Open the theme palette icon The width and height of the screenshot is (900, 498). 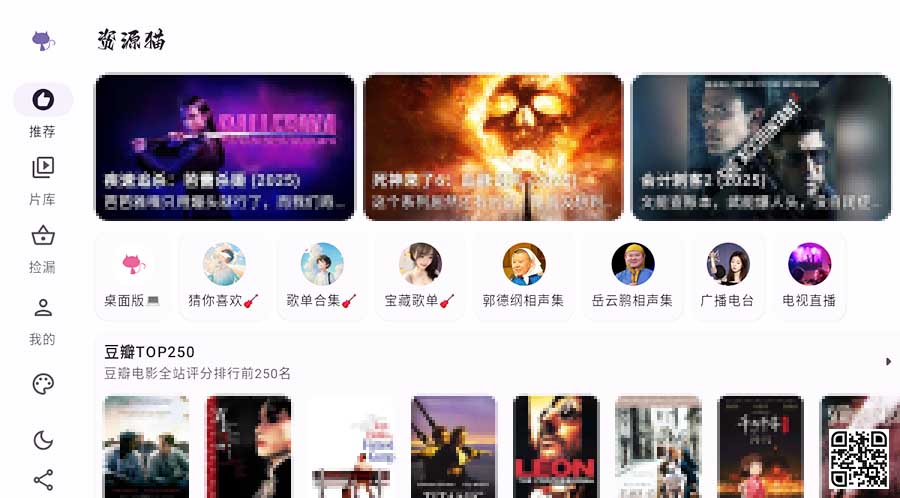coord(43,384)
